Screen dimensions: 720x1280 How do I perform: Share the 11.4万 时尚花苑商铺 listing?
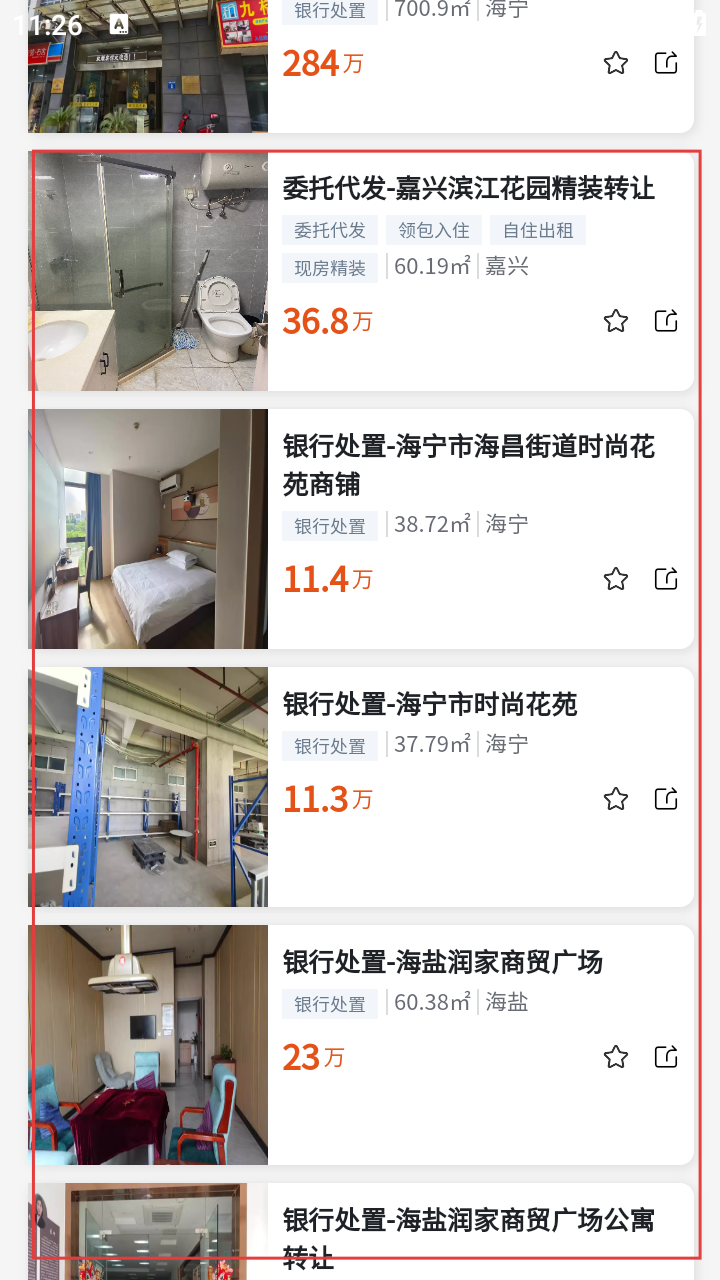click(x=666, y=579)
